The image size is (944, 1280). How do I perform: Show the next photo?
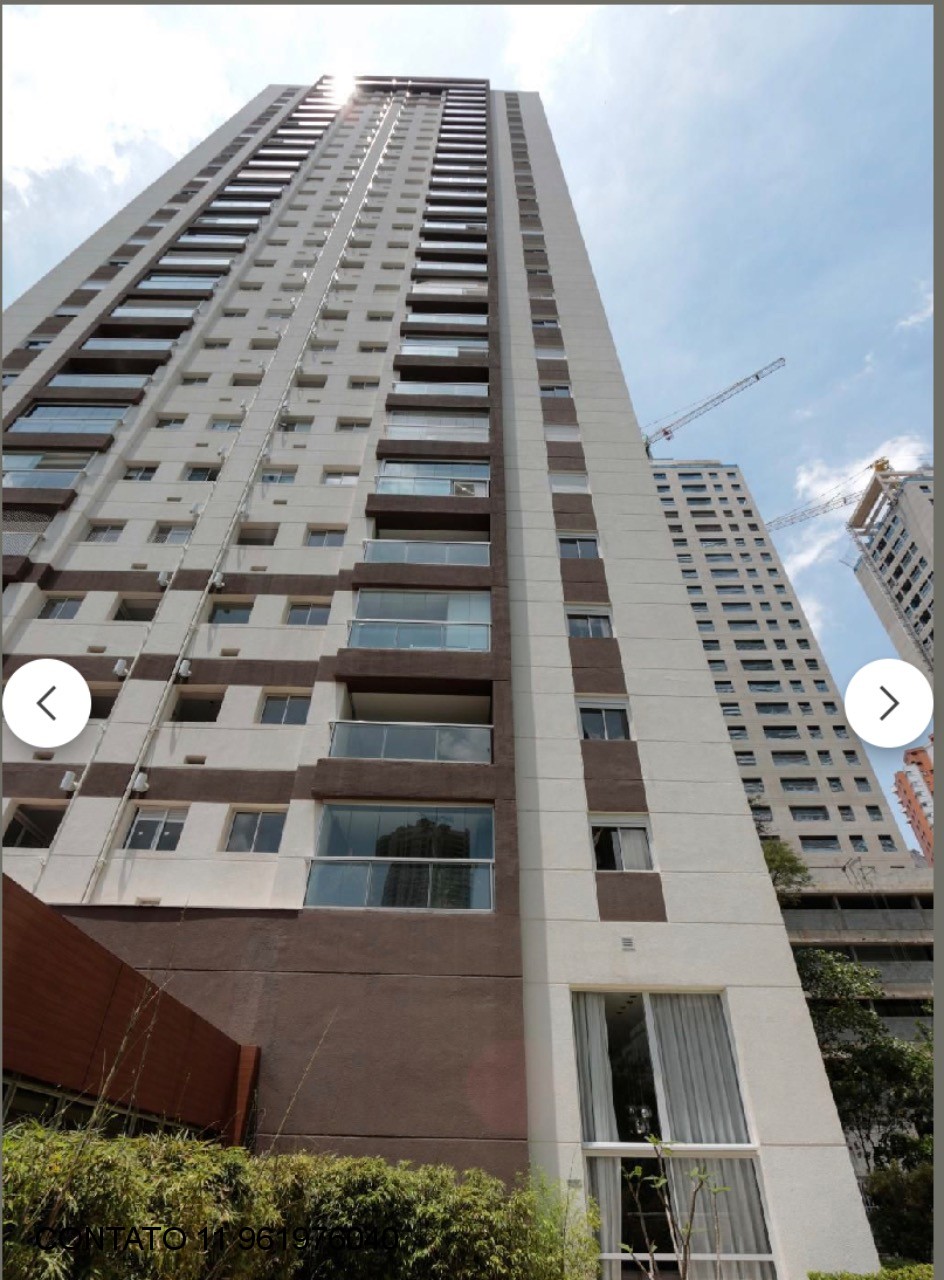point(888,703)
